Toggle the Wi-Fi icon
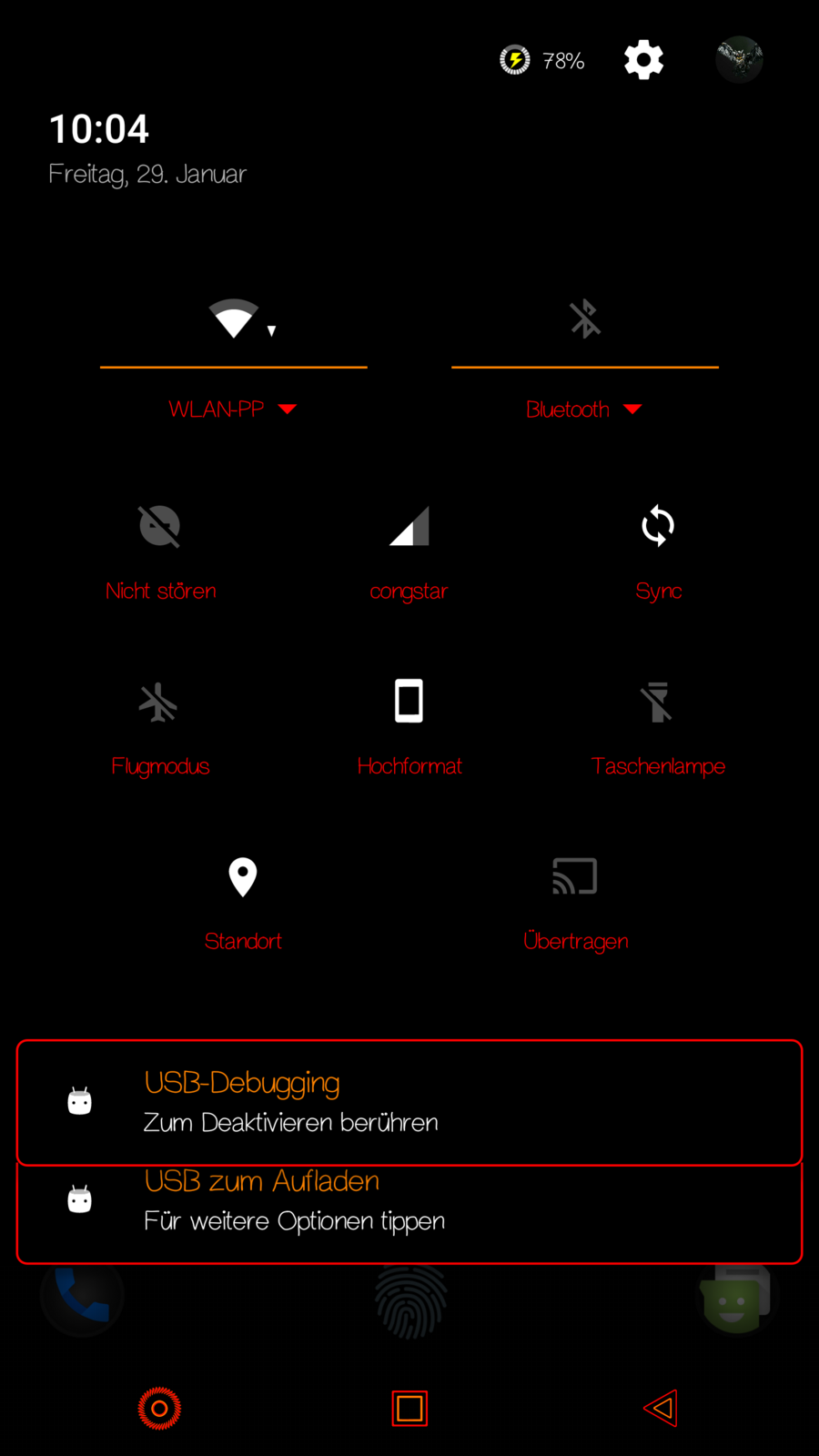 tap(234, 319)
